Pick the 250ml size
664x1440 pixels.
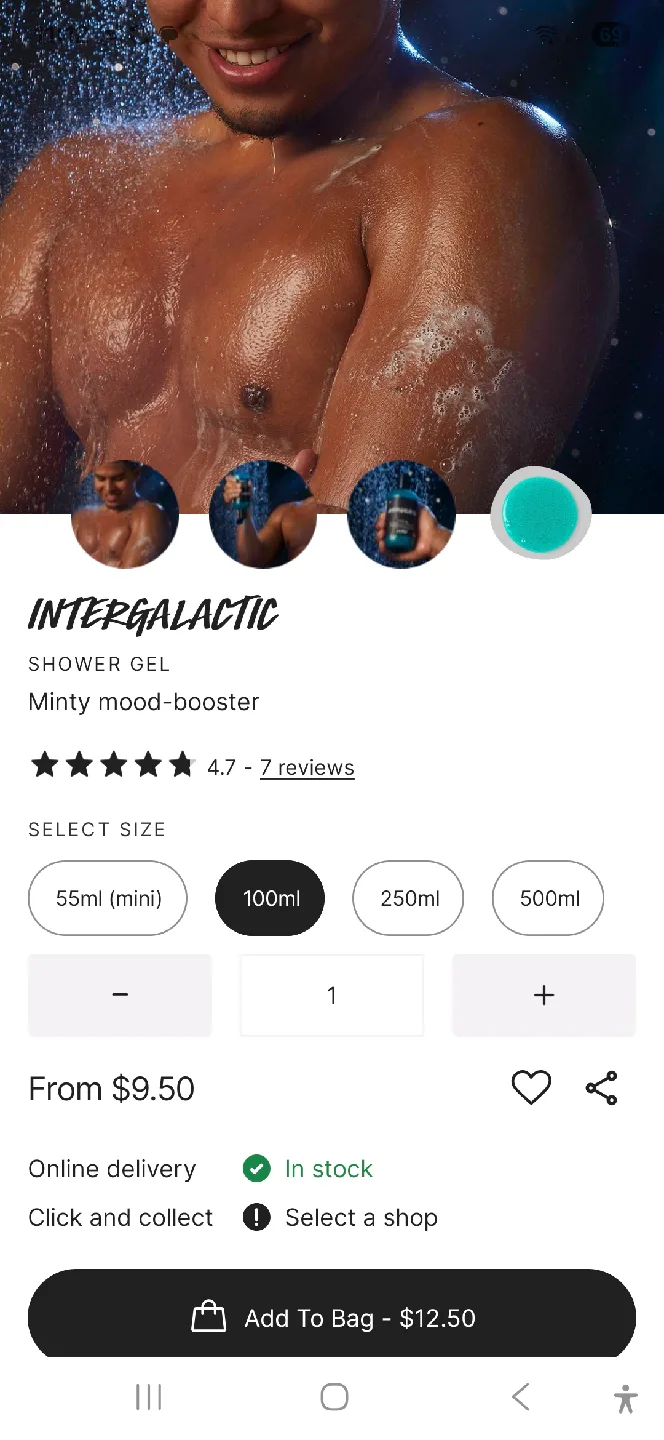tap(409, 898)
